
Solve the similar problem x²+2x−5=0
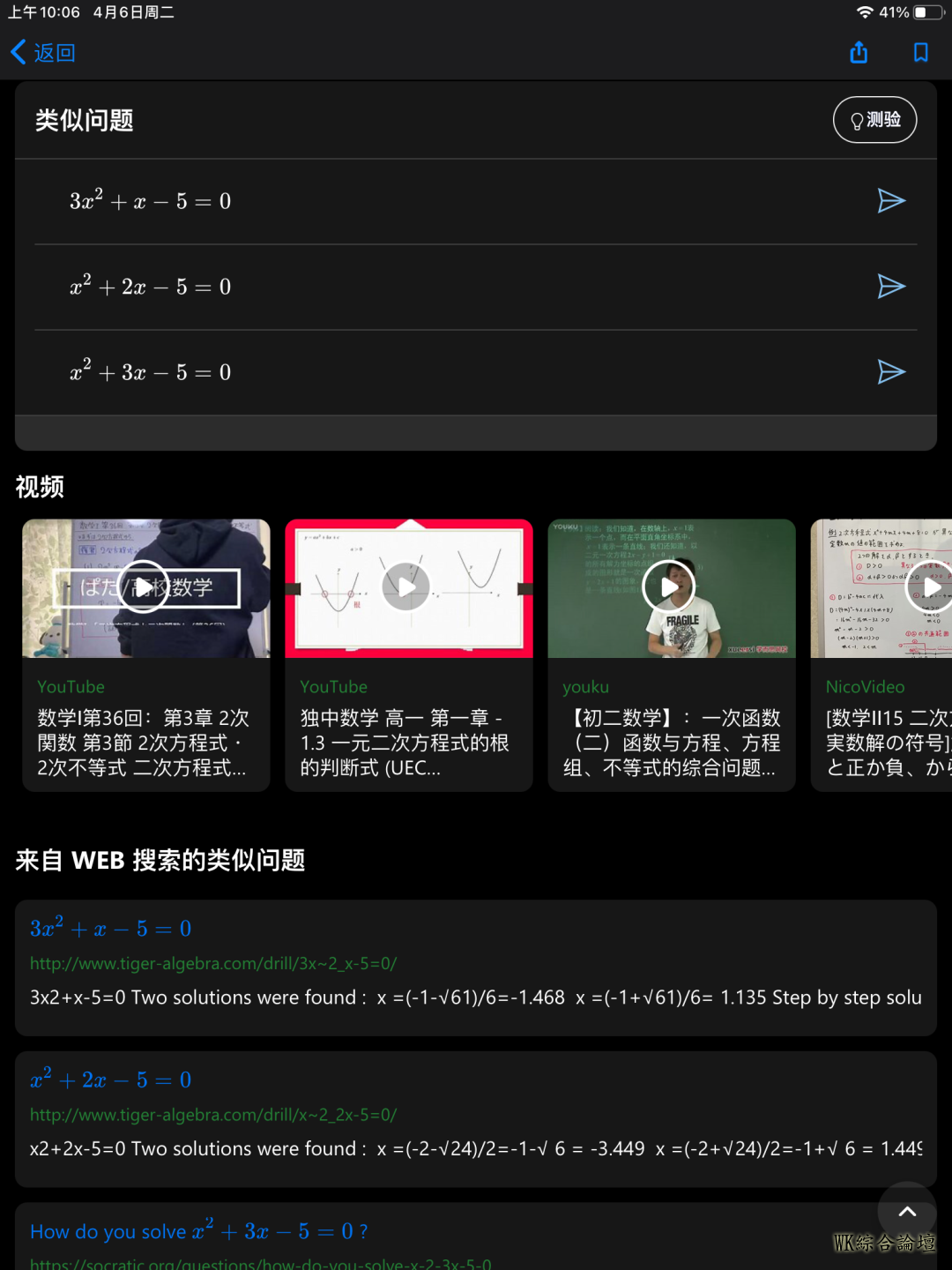click(x=891, y=287)
